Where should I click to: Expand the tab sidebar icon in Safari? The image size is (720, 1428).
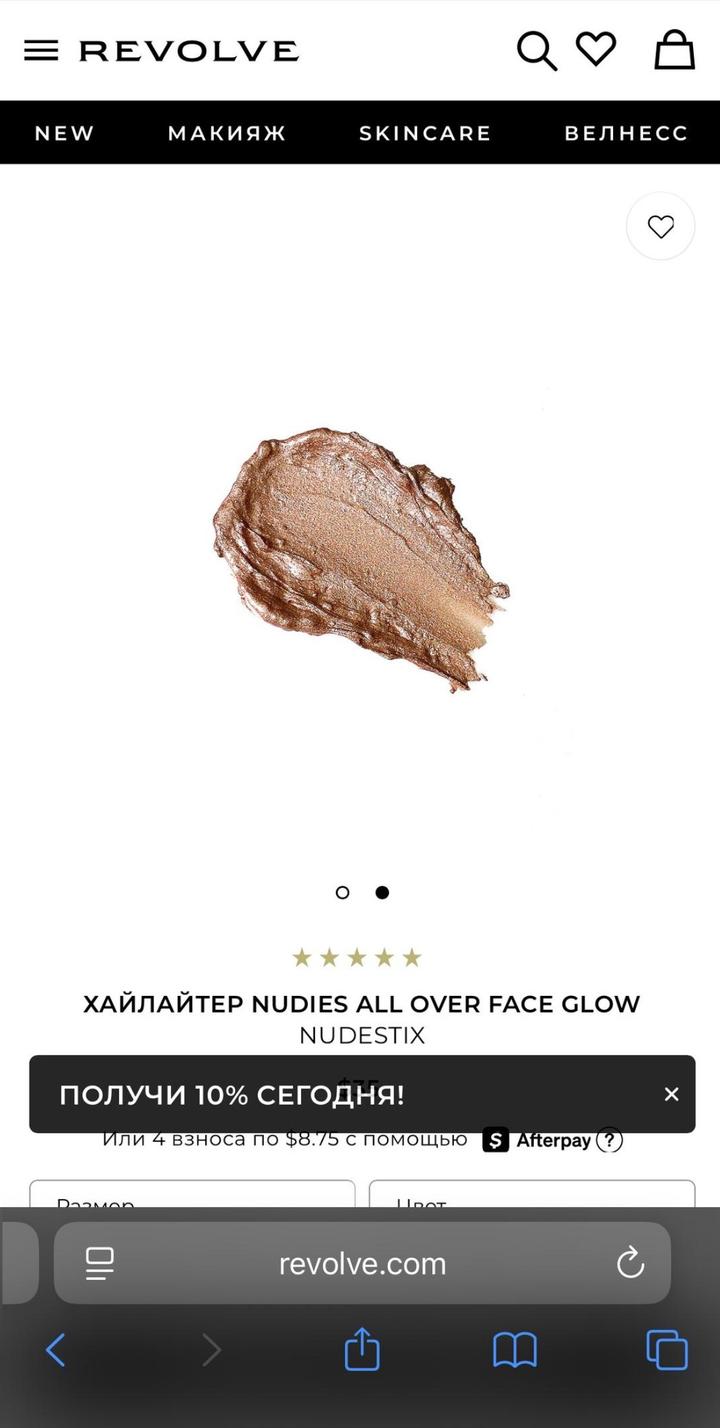click(x=97, y=1263)
